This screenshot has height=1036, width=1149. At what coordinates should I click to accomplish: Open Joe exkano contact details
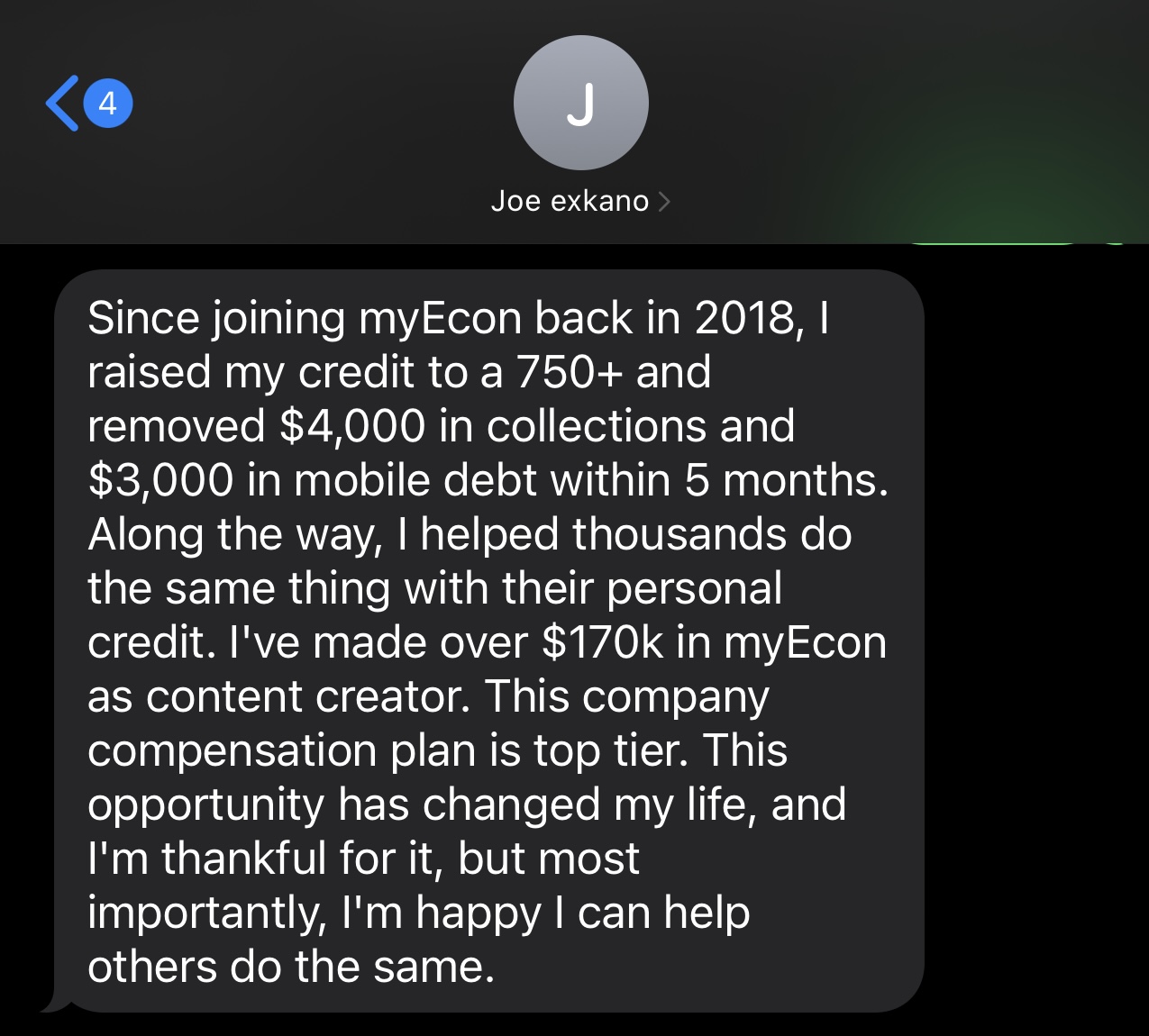pos(579,201)
